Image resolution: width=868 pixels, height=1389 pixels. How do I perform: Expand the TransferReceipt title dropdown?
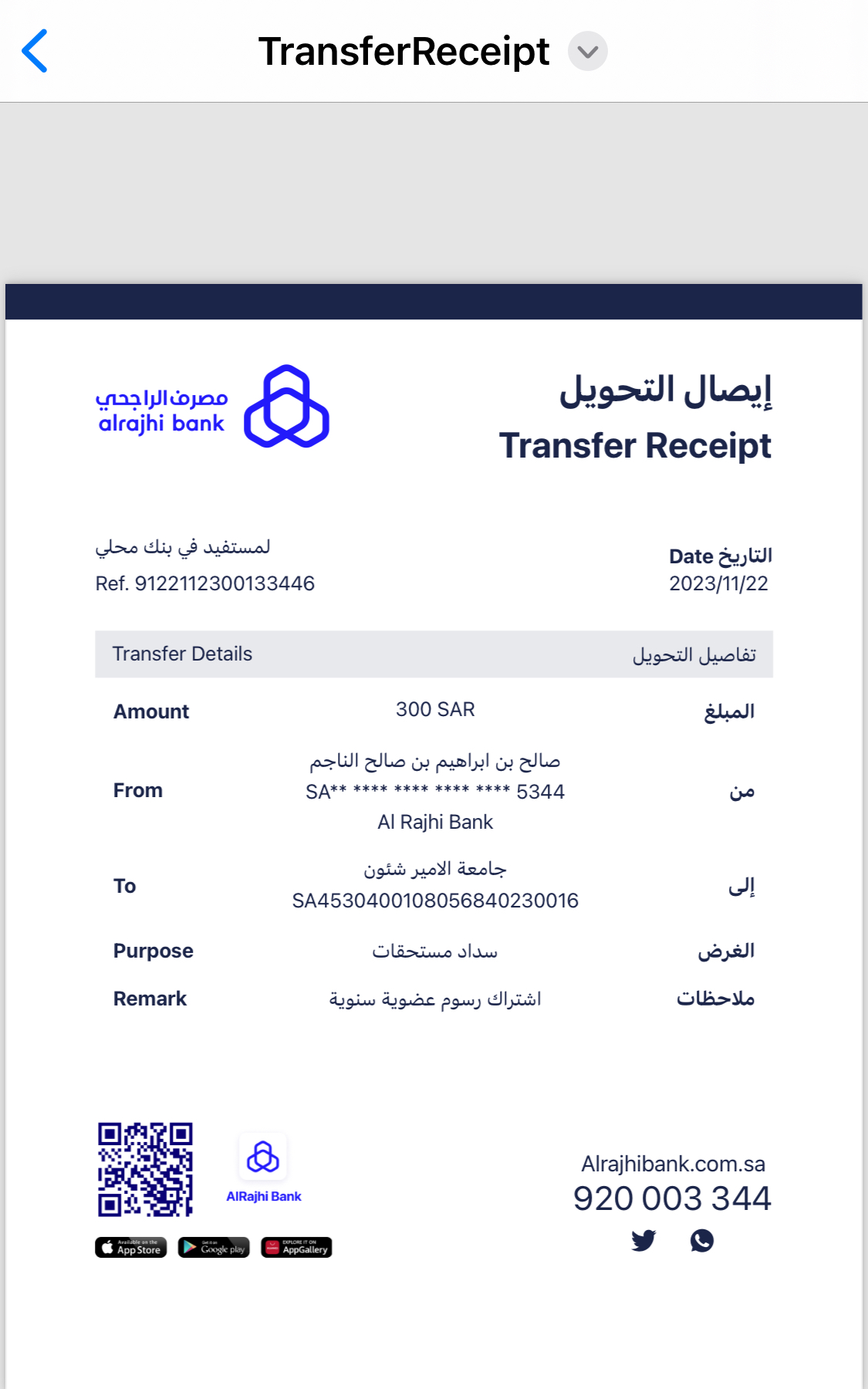click(587, 52)
